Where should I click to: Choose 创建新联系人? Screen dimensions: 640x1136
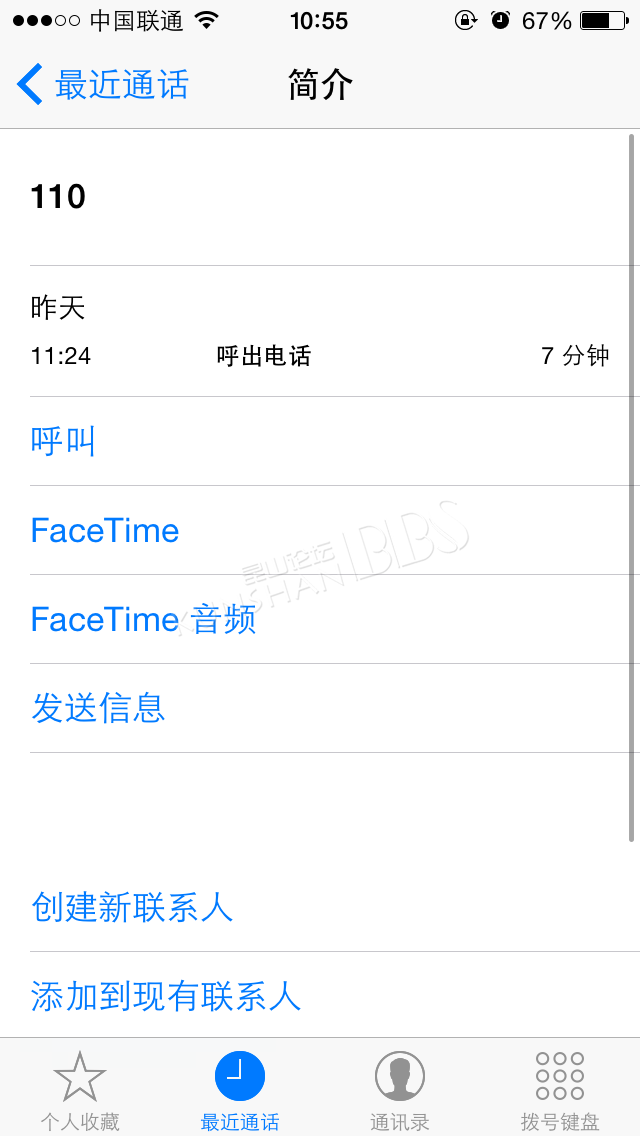[x=320, y=907]
